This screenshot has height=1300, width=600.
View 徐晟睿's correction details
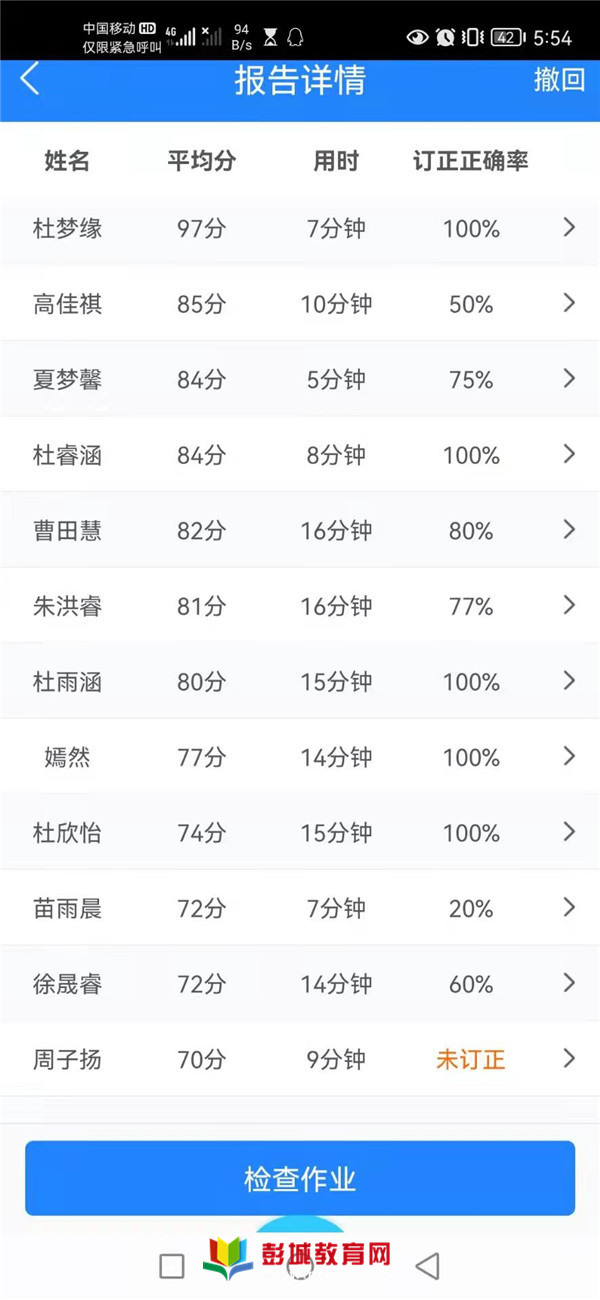pos(300,984)
